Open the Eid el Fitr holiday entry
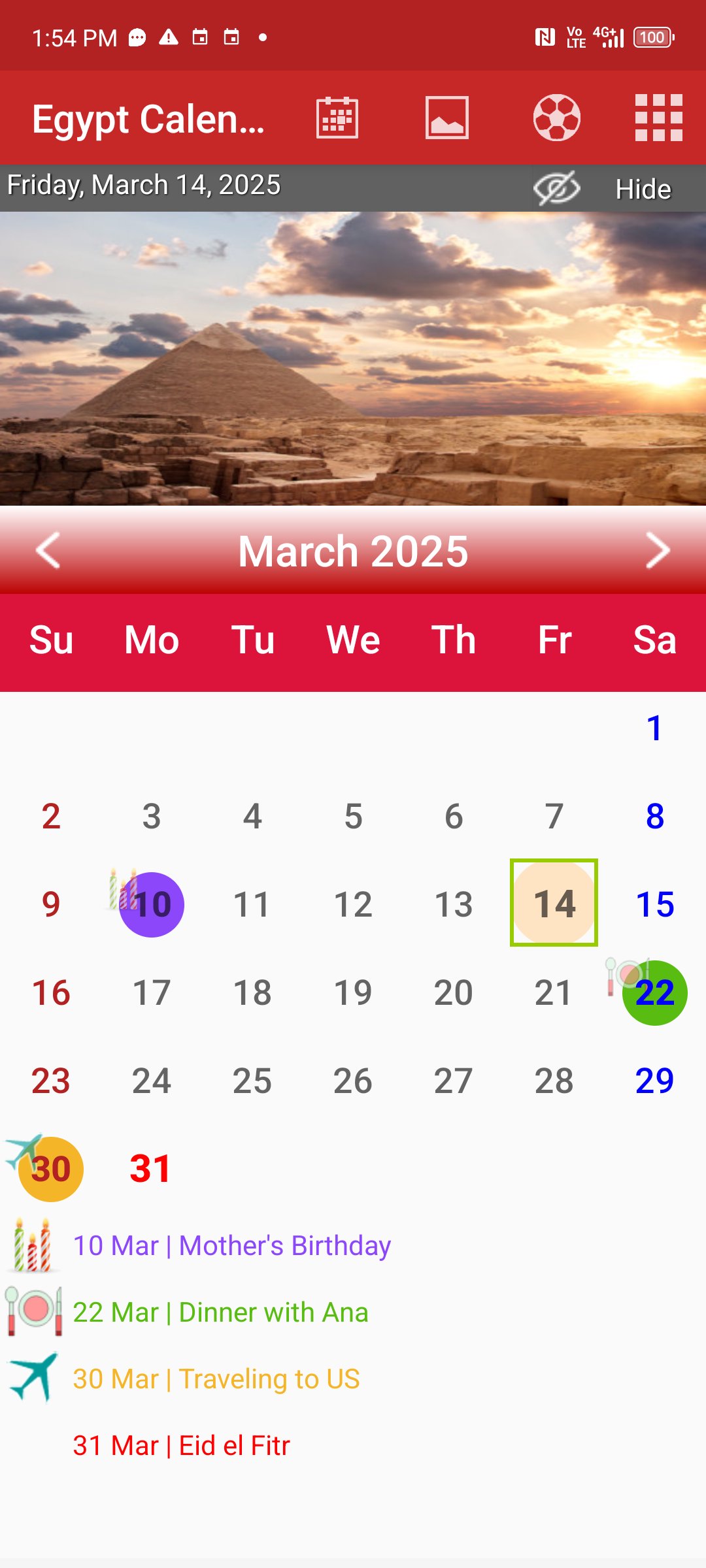706x1568 pixels. click(181, 1445)
